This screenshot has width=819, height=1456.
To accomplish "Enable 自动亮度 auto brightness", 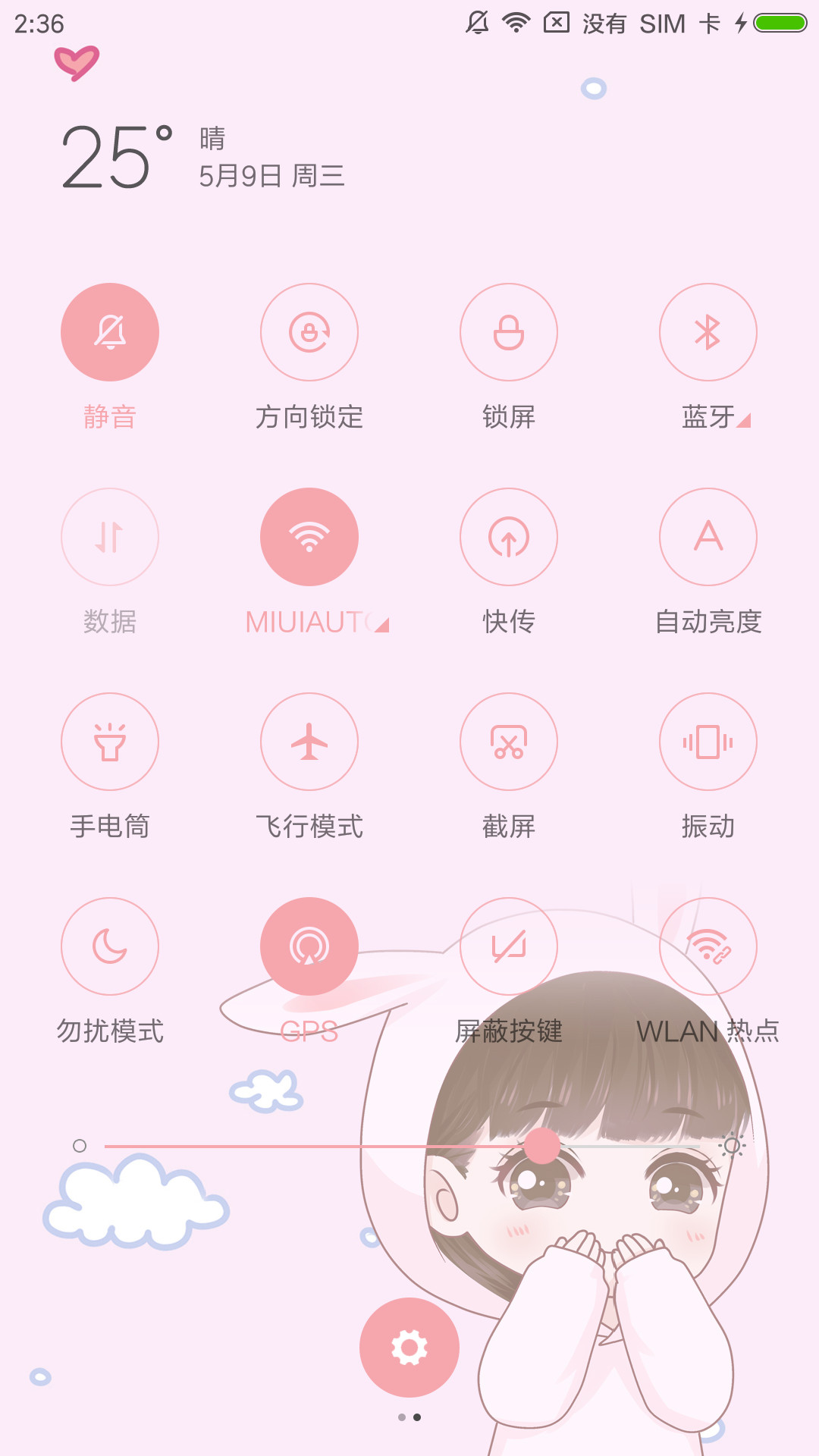I will (708, 537).
